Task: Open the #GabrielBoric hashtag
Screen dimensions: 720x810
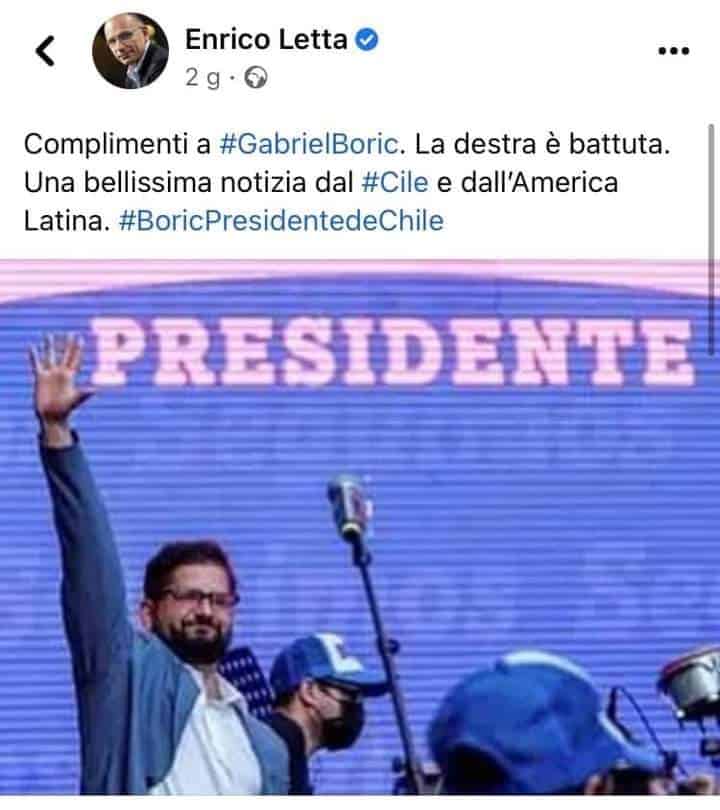Action: click(308, 143)
